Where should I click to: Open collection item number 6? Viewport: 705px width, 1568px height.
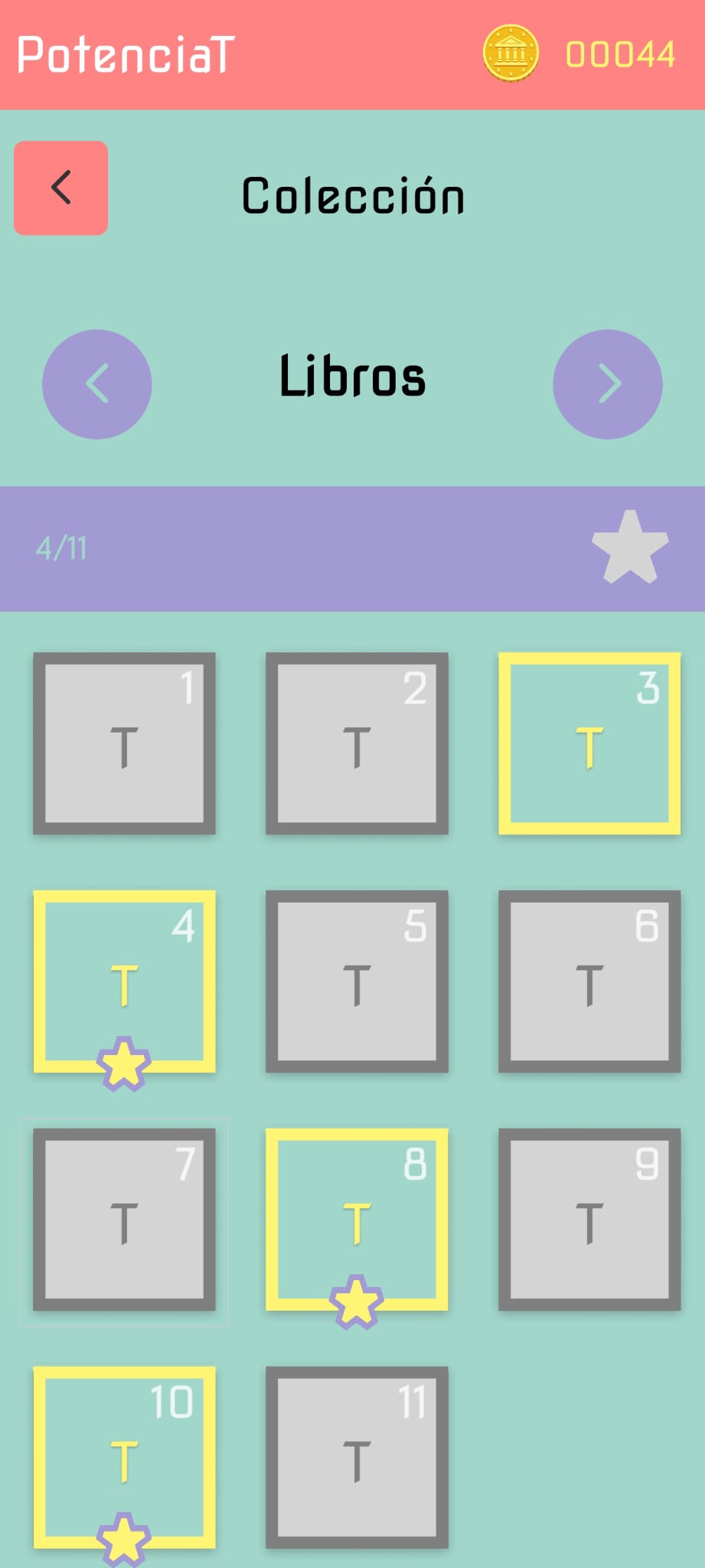pyautogui.click(x=589, y=982)
